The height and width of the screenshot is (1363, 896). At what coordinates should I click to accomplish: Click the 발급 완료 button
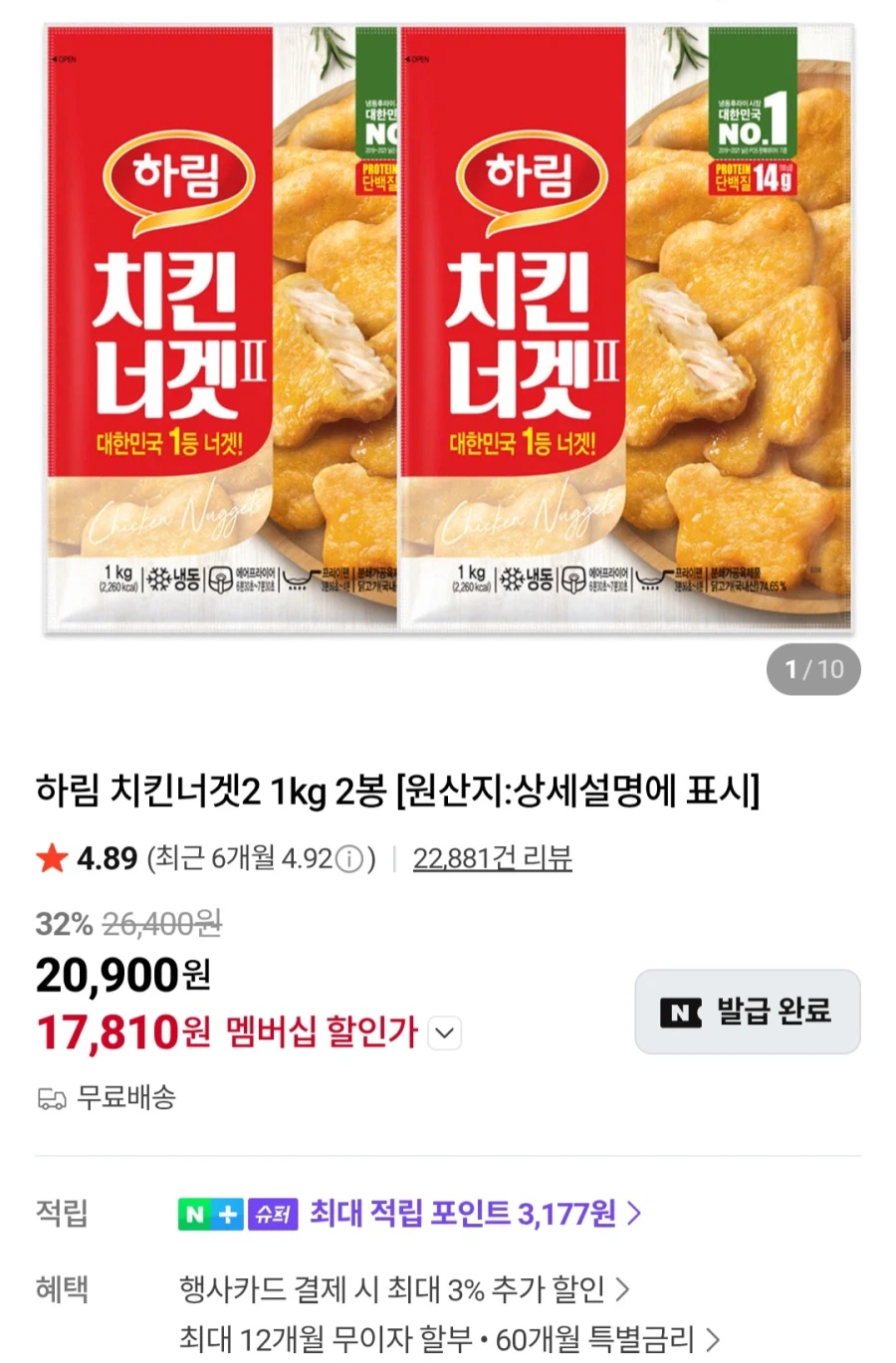pos(748,1012)
